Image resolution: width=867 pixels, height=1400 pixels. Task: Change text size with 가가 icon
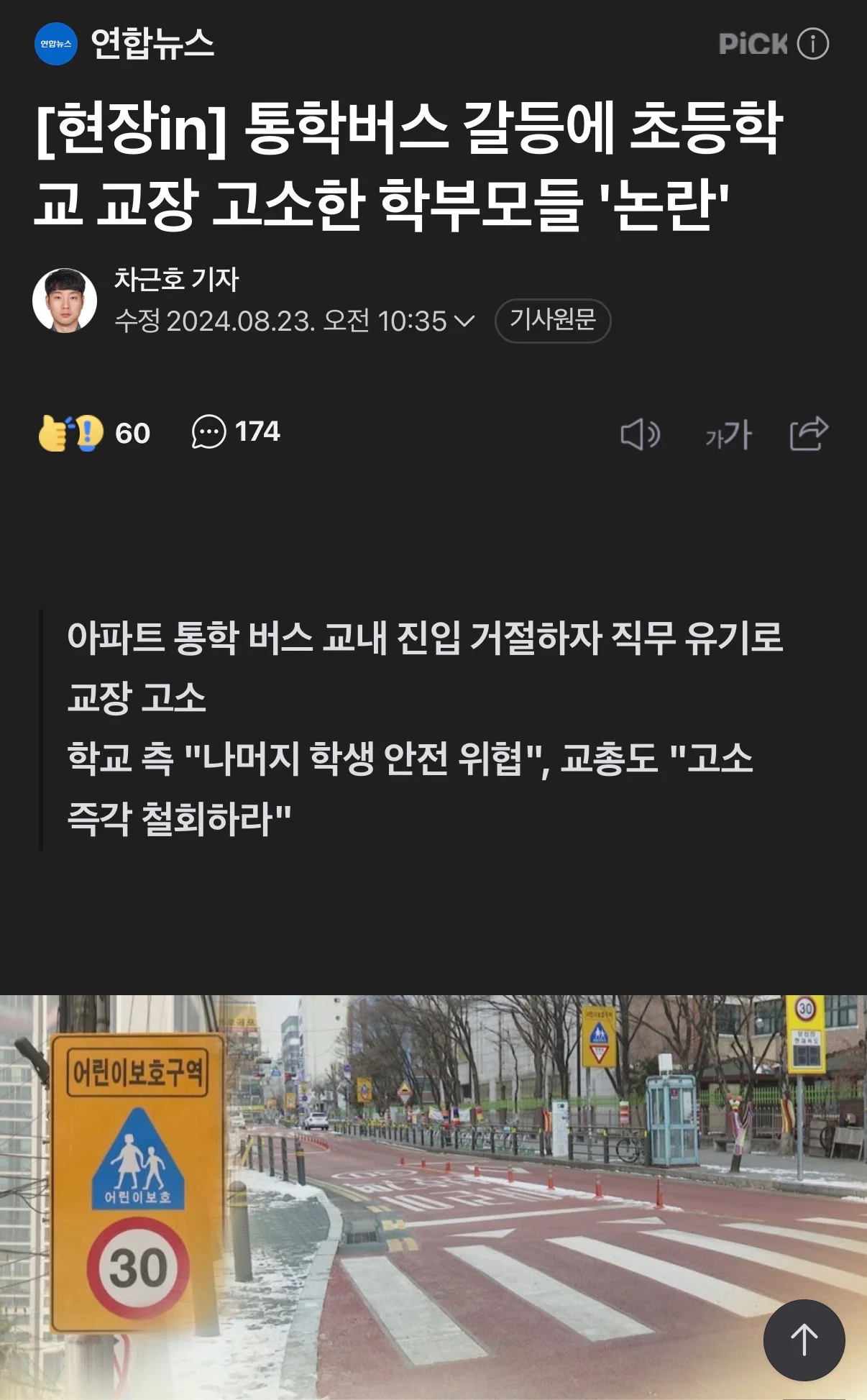pos(728,434)
